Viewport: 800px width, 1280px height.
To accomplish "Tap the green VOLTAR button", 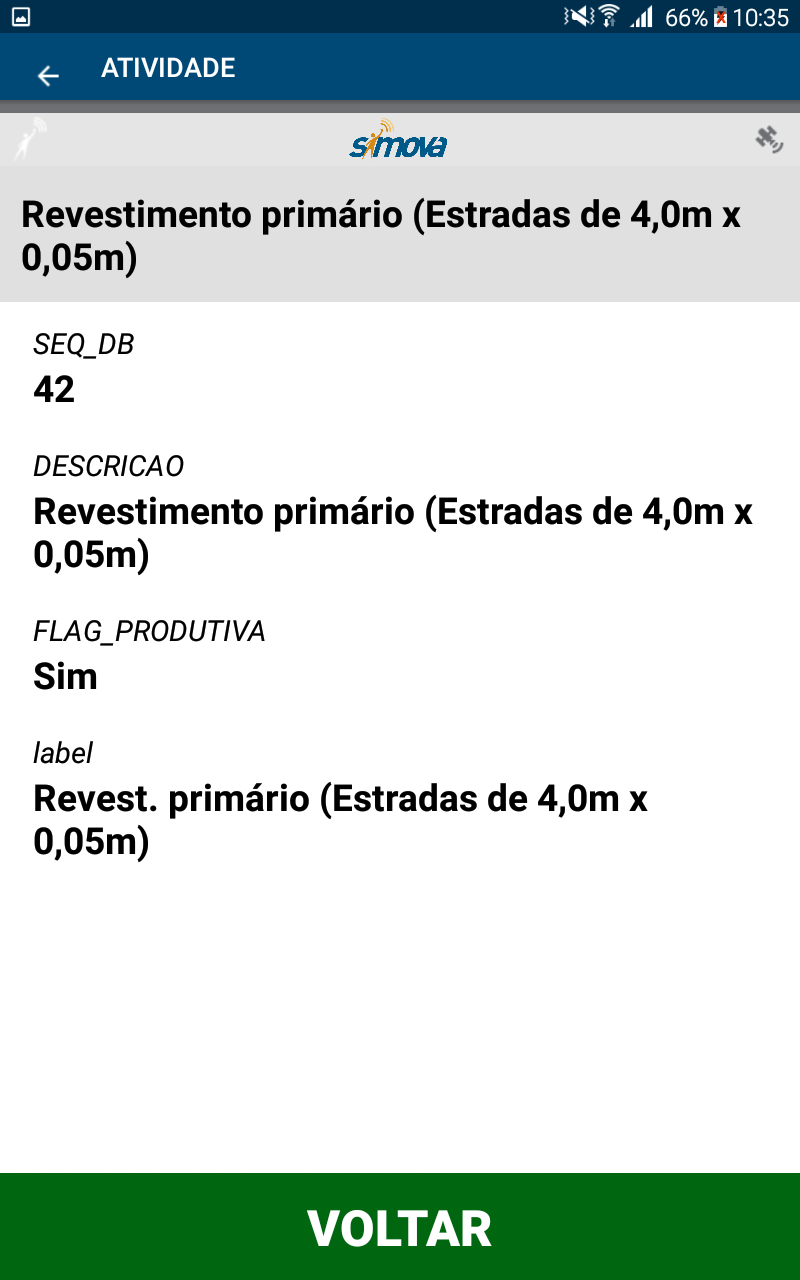I will pos(400,1227).
